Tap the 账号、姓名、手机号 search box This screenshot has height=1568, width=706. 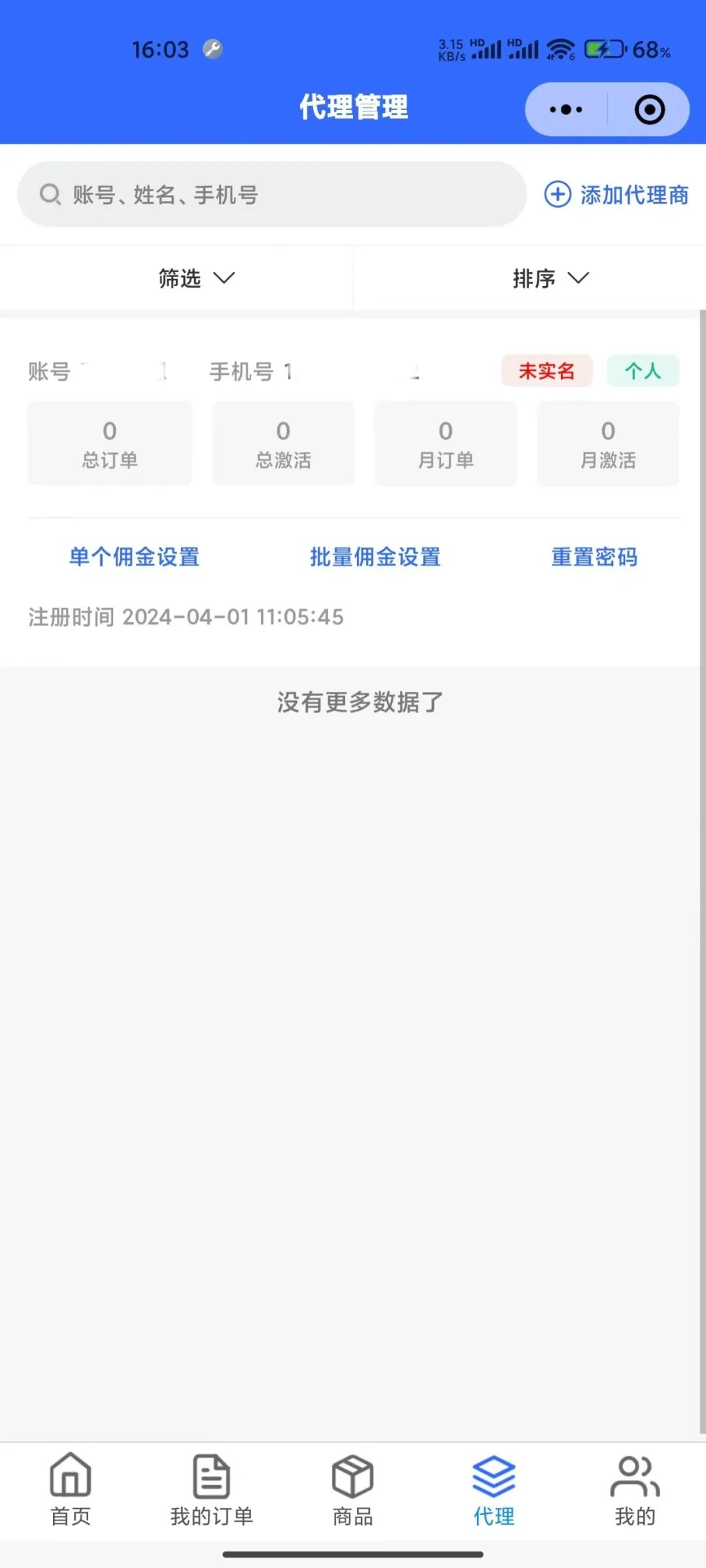click(x=272, y=194)
